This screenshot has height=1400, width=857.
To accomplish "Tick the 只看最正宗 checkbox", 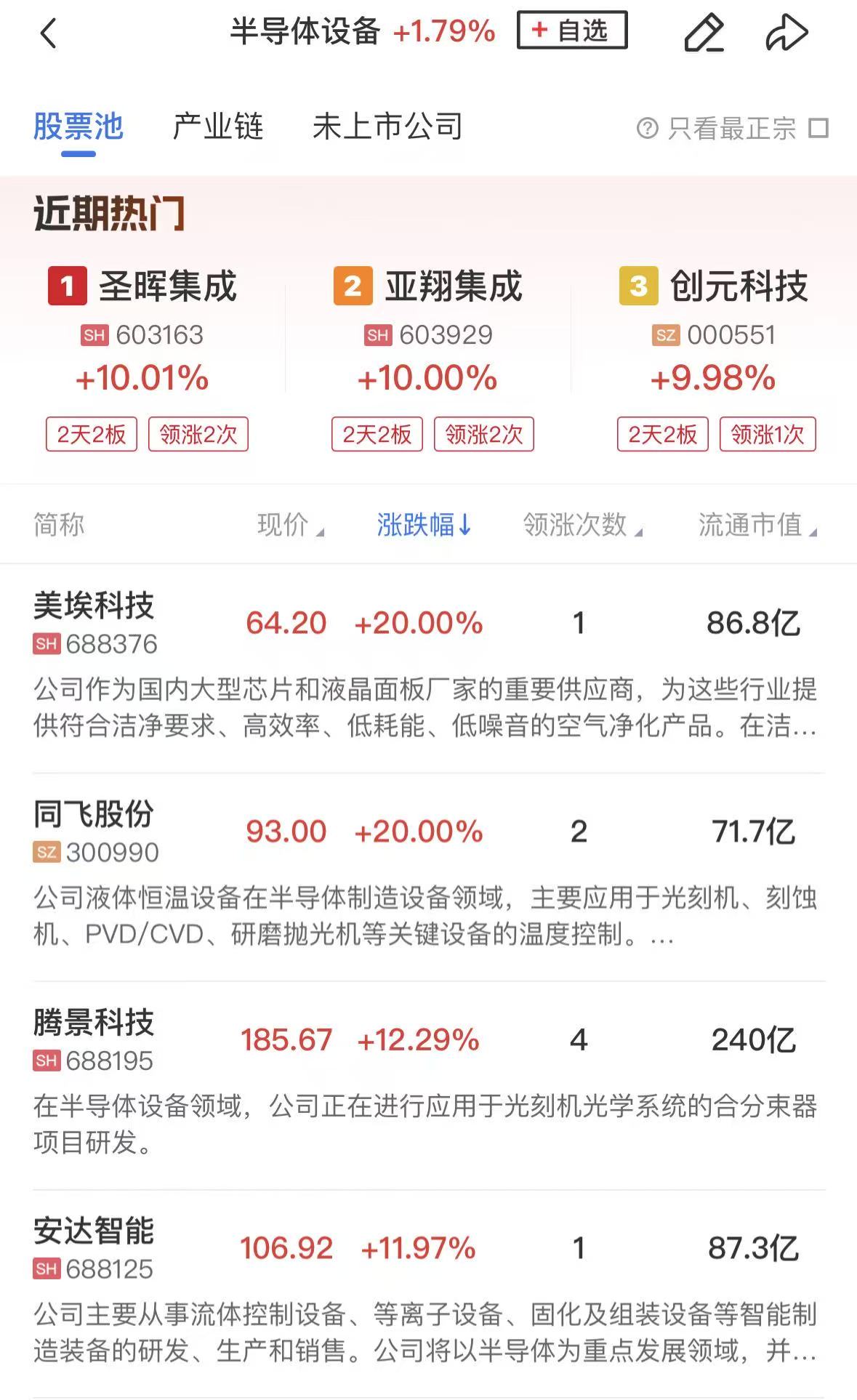I will pos(818,129).
